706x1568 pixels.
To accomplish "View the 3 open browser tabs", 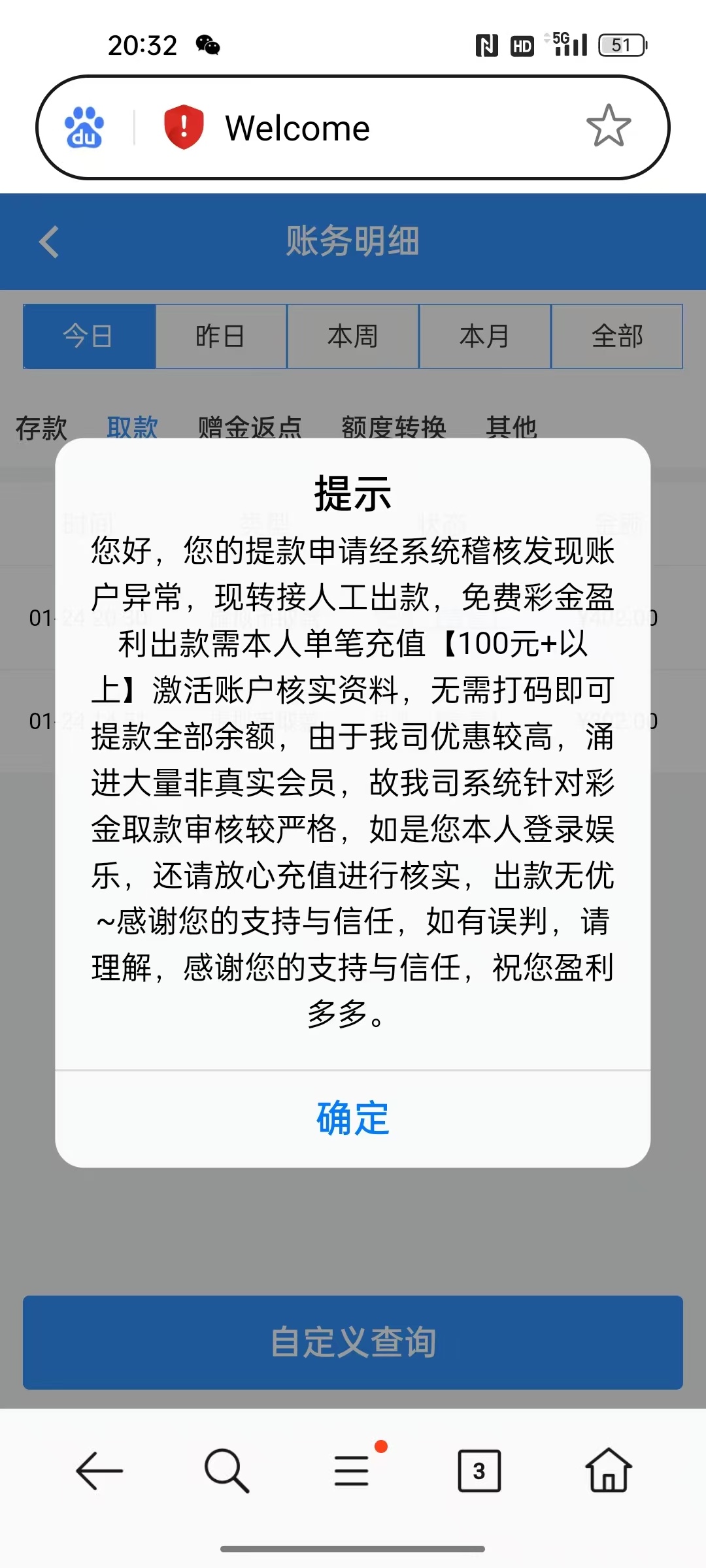I will click(479, 1471).
